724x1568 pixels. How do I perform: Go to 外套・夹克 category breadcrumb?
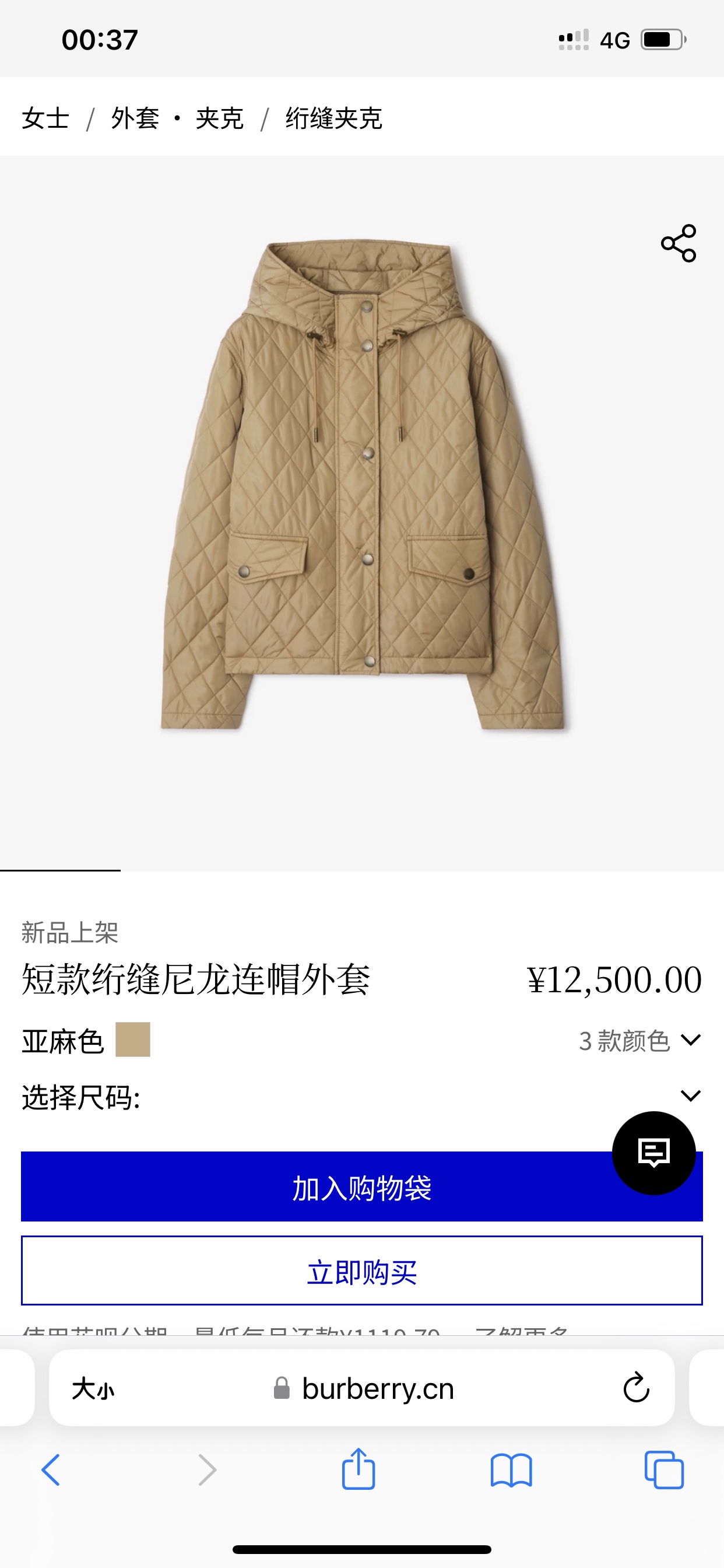tap(177, 118)
